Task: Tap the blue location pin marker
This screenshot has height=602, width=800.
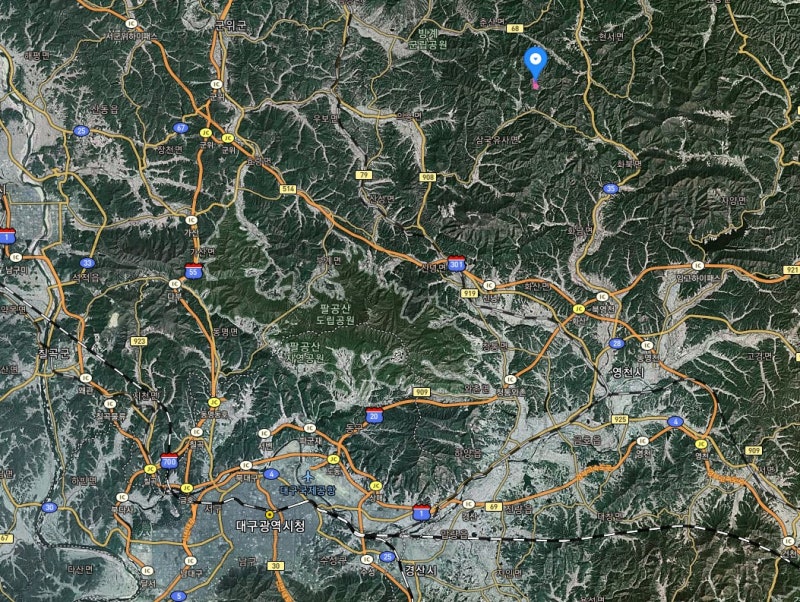Action: [x=535, y=62]
